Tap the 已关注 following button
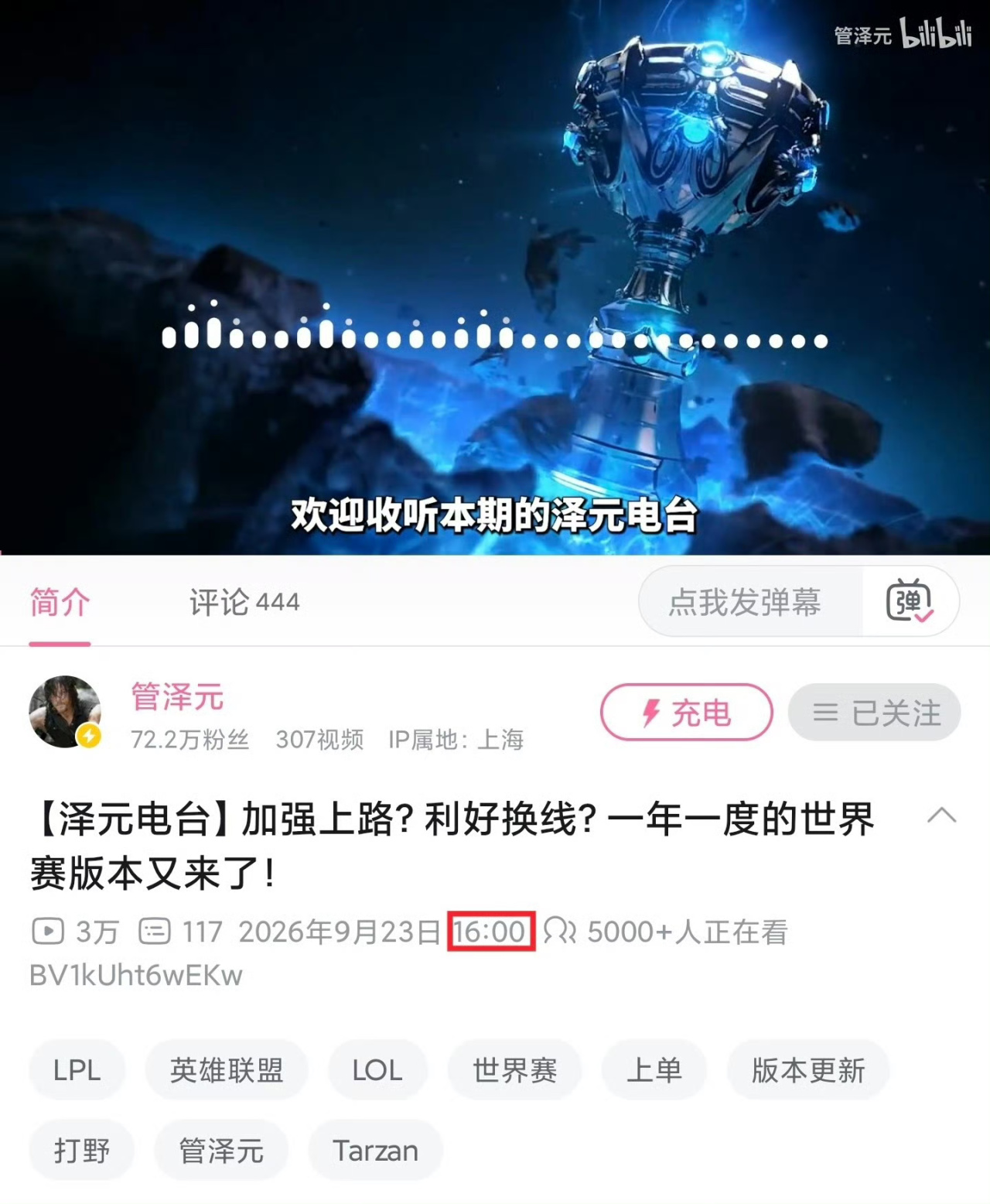990x1204 pixels. (x=875, y=712)
